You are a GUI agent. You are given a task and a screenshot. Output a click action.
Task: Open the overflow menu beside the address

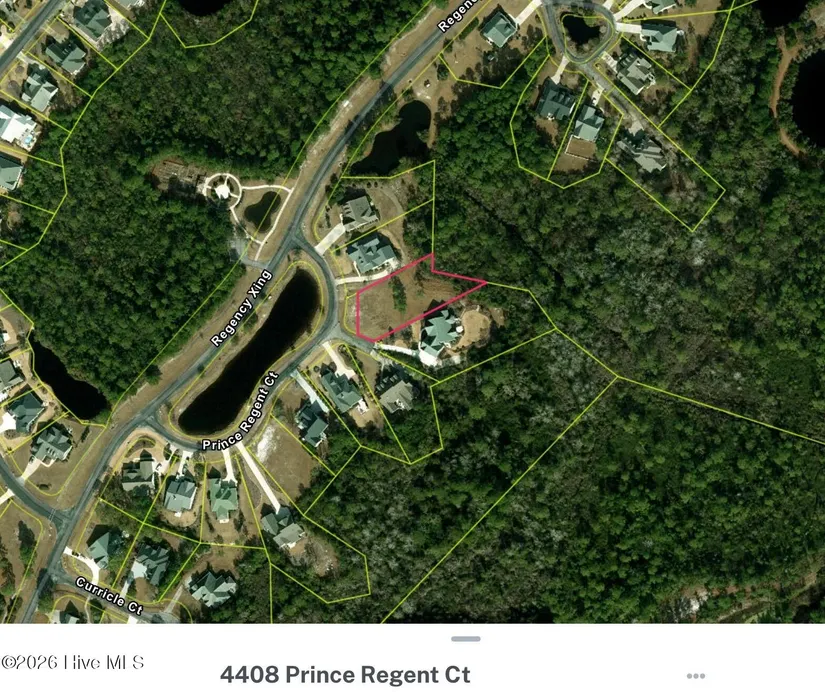pyautogui.click(x=697, y=675)
